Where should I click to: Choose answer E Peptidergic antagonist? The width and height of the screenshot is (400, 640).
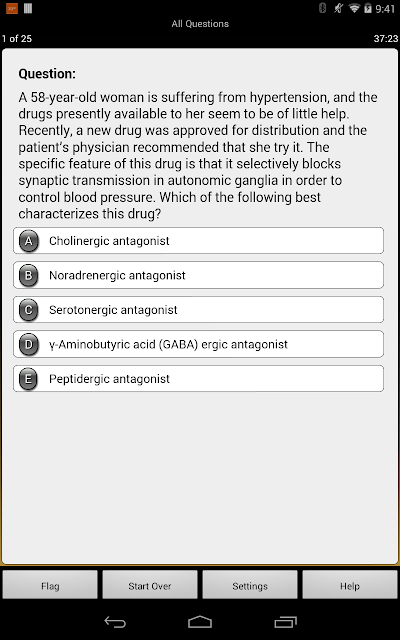(x=198, y=379)
